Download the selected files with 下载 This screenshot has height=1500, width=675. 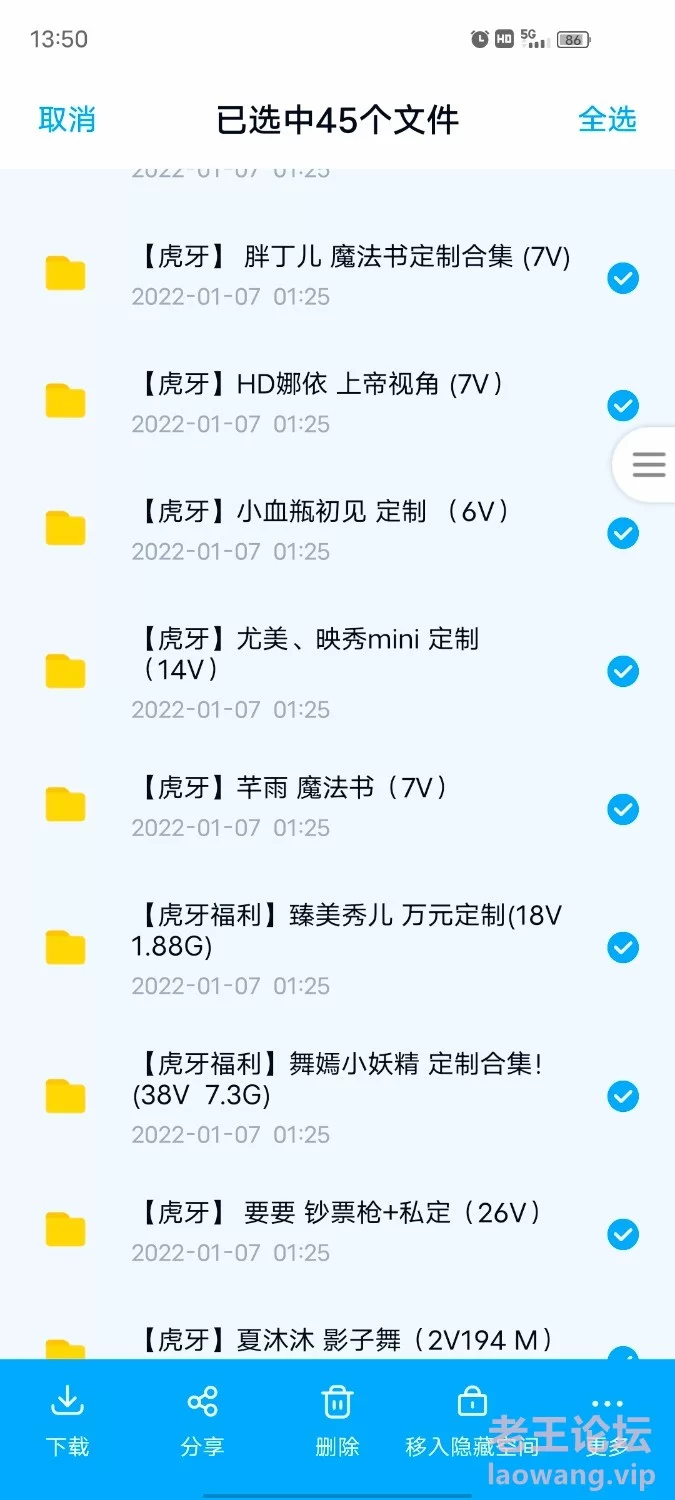tap(67, 1420)
